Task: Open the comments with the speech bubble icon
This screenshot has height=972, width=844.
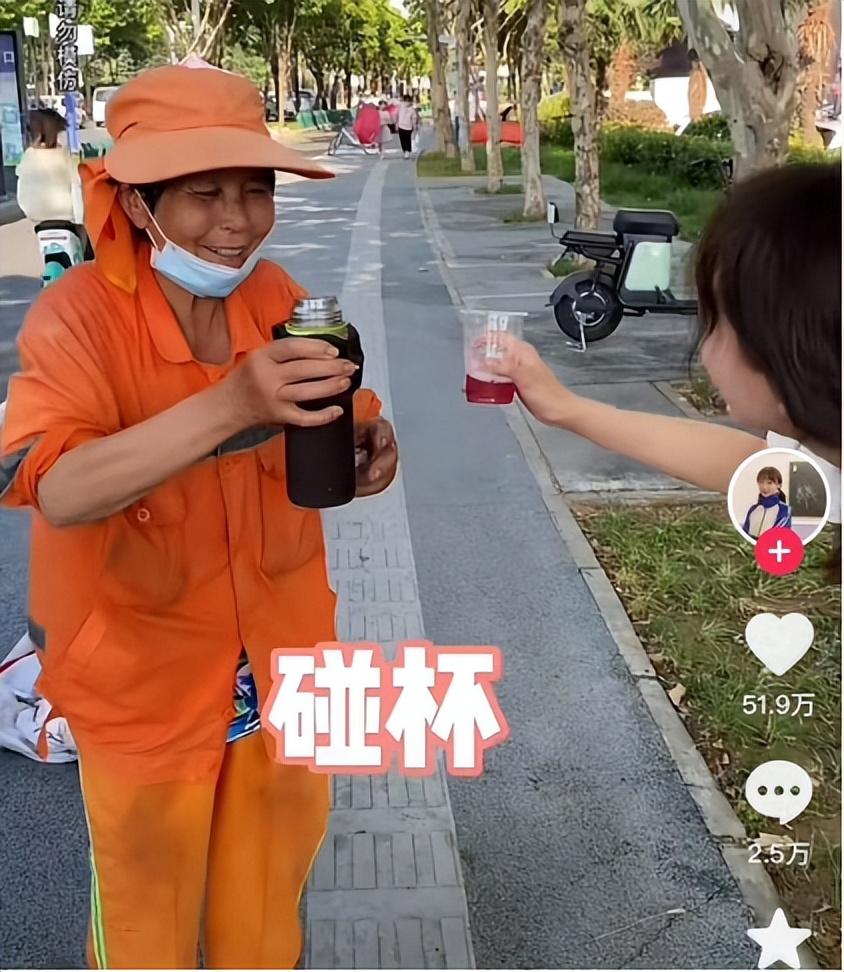Action: (778, 791)
